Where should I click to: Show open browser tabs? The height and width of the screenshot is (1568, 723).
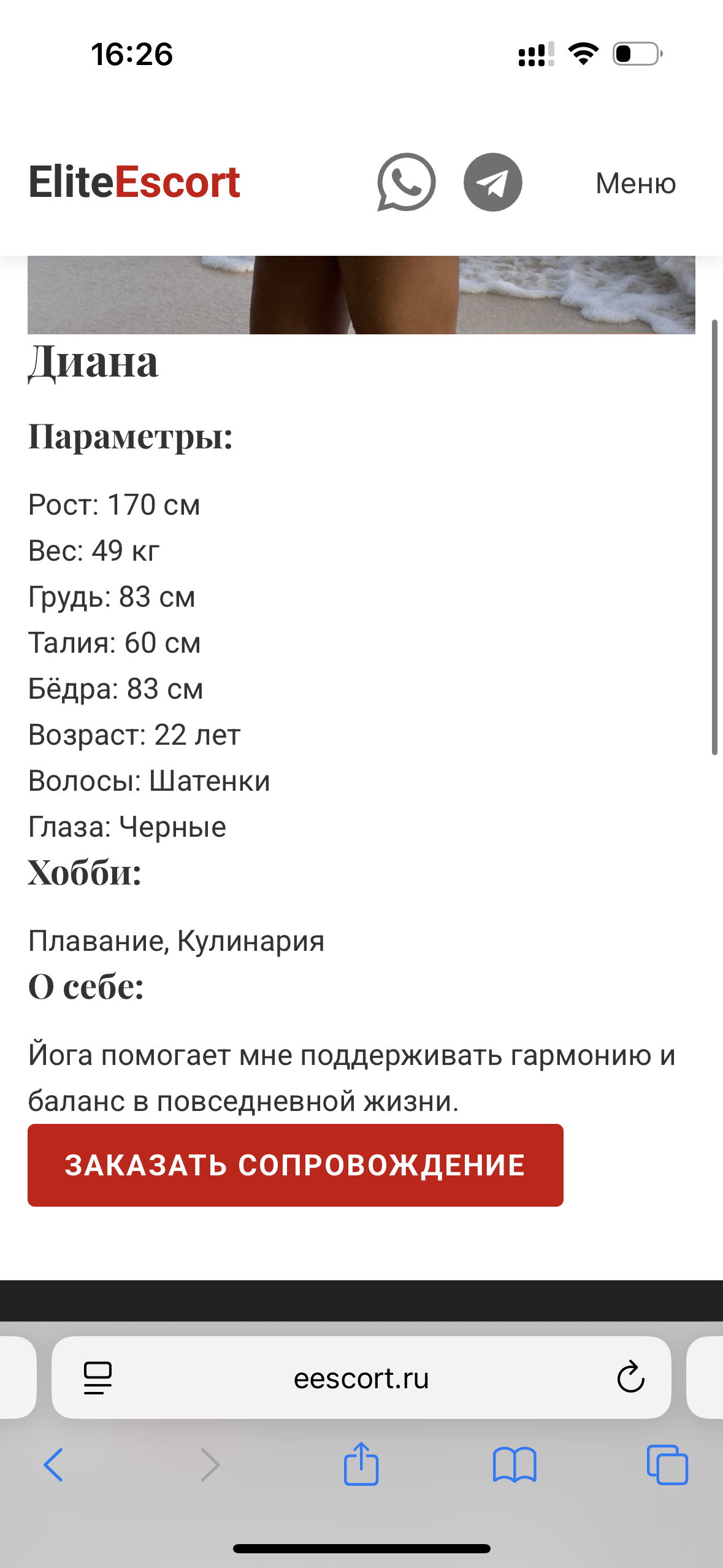pyautogui.click(x=667, y=1465)
